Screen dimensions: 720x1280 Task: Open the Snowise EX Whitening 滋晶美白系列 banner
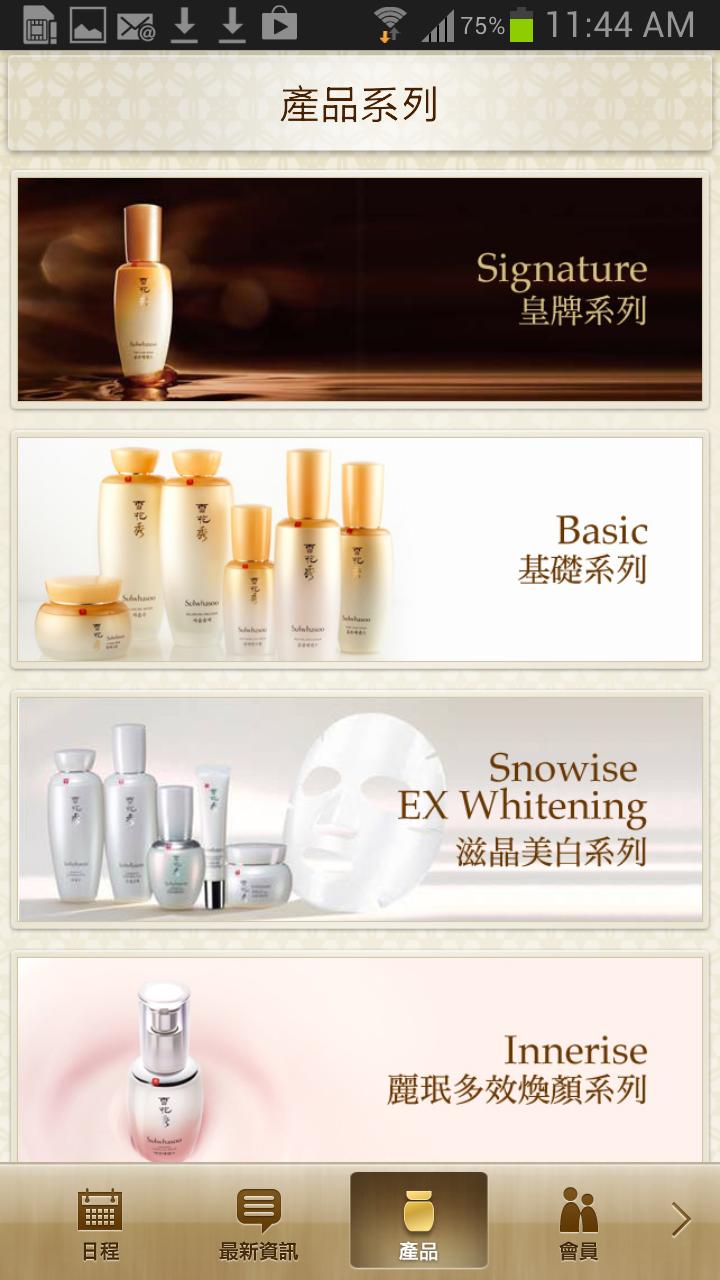360,808
